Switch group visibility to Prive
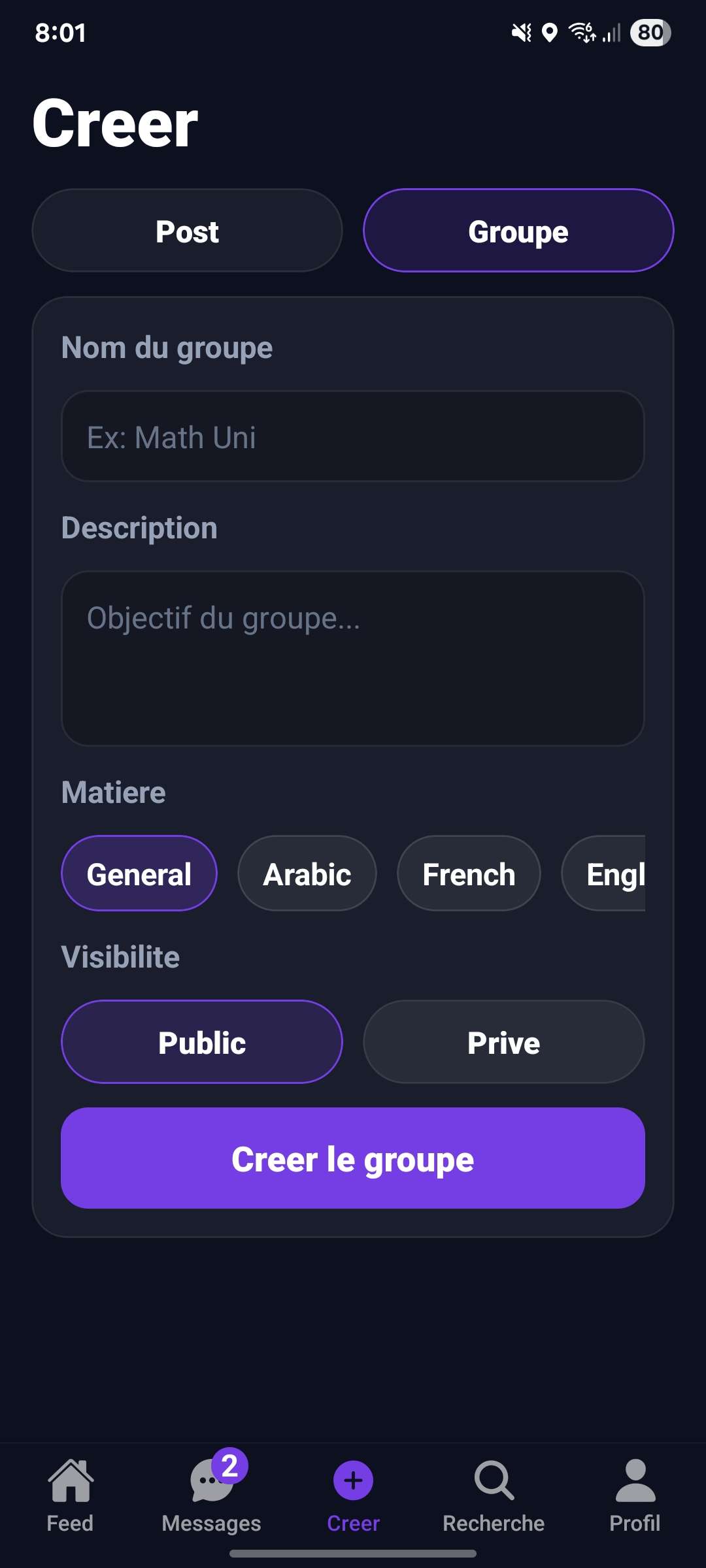This screenshot has width=706, height=1568. [x=503, y=1043]
